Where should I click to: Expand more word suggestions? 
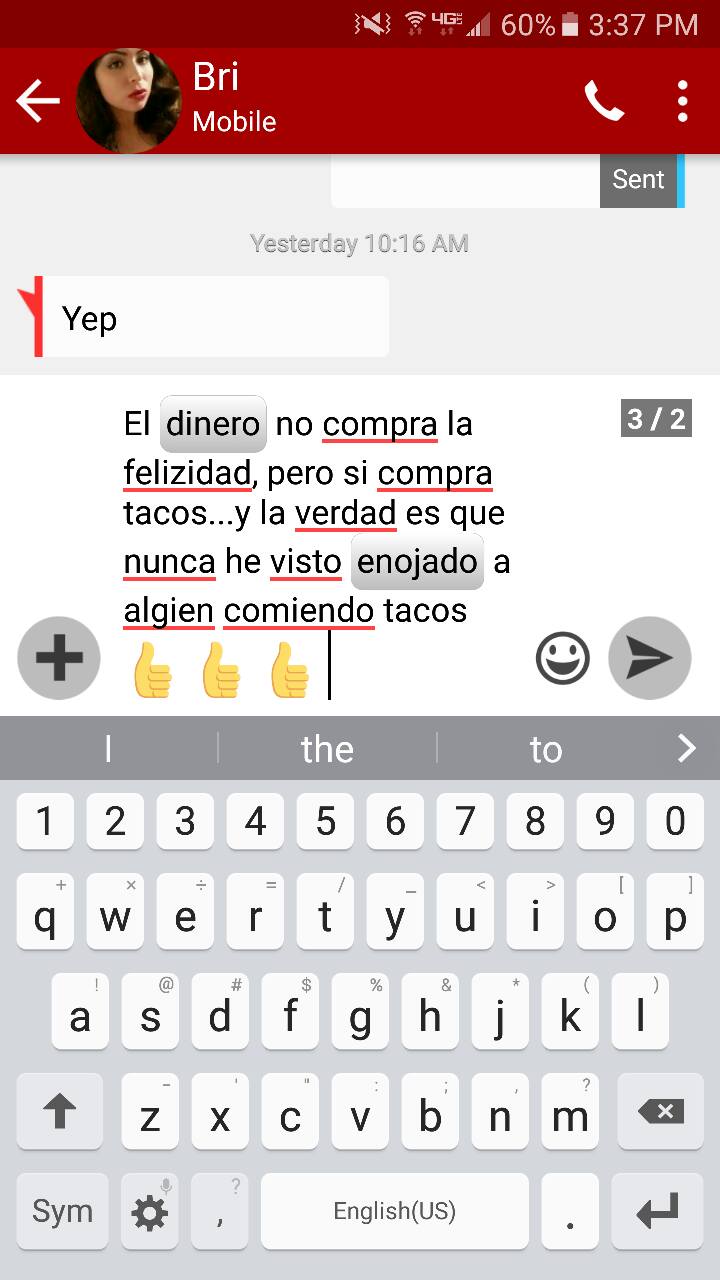[x=686, y=748]
